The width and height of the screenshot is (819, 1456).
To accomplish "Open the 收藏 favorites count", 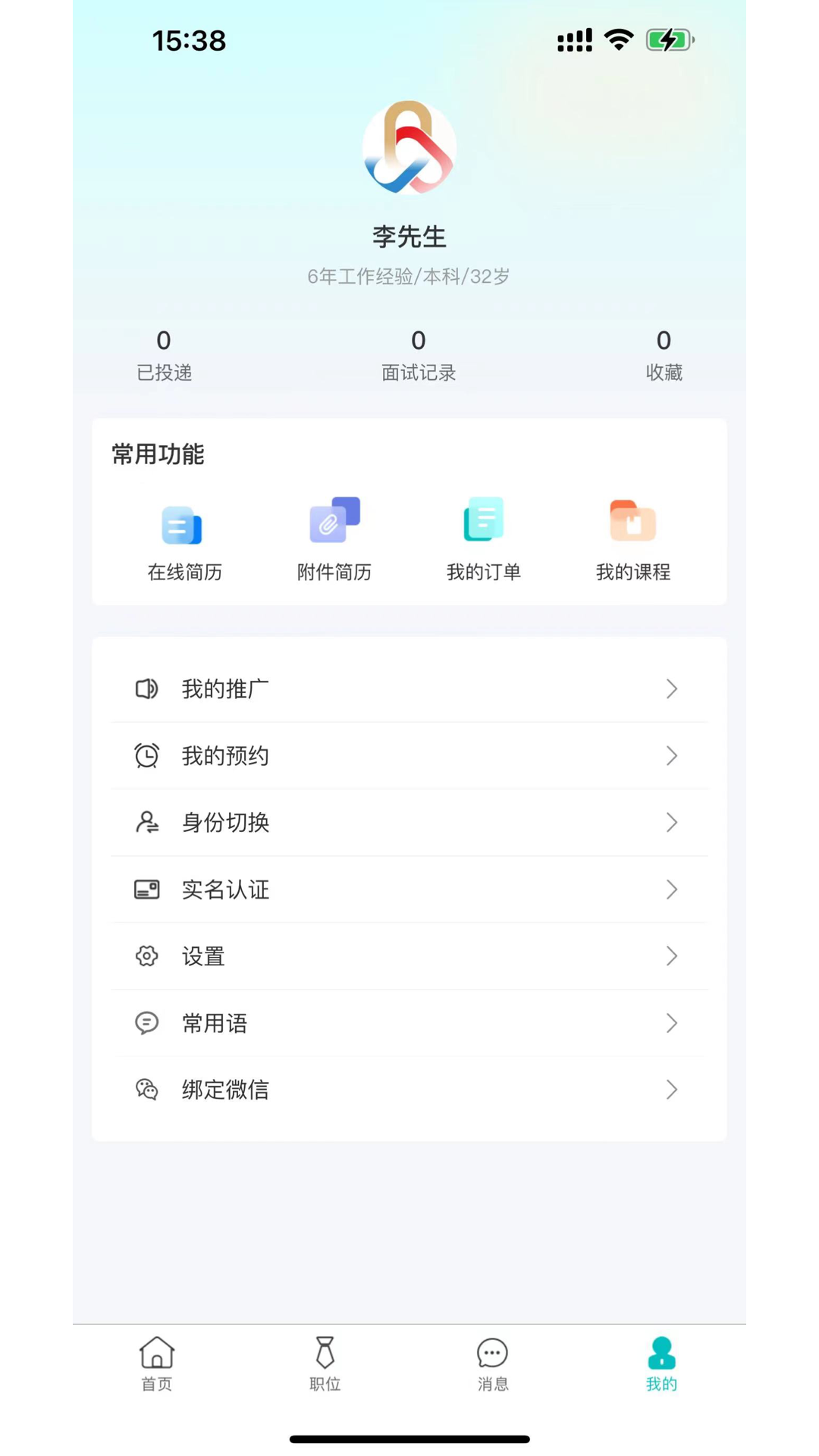I will pyautogui.click(x=664, y=355).
